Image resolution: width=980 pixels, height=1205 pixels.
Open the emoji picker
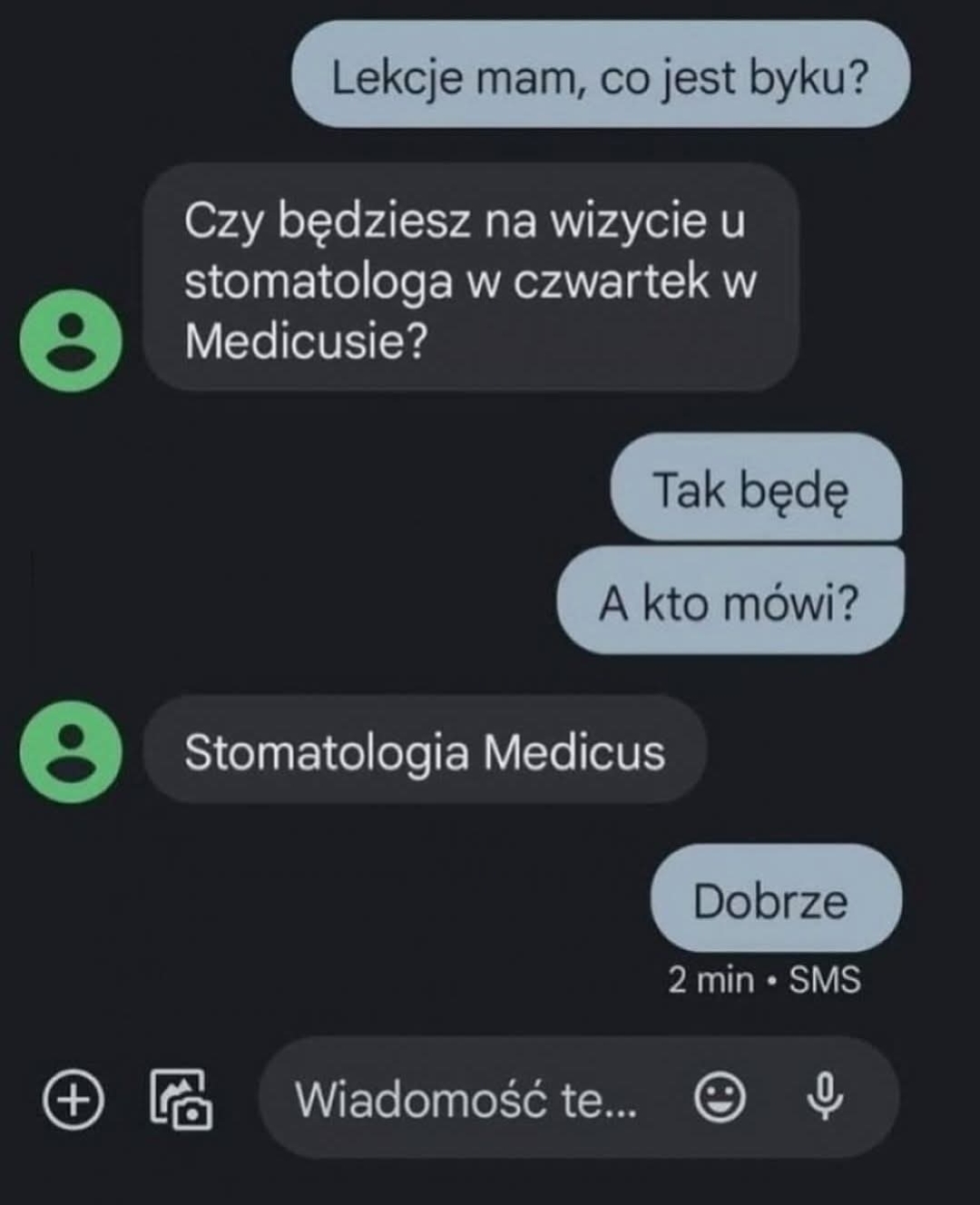720,1098
